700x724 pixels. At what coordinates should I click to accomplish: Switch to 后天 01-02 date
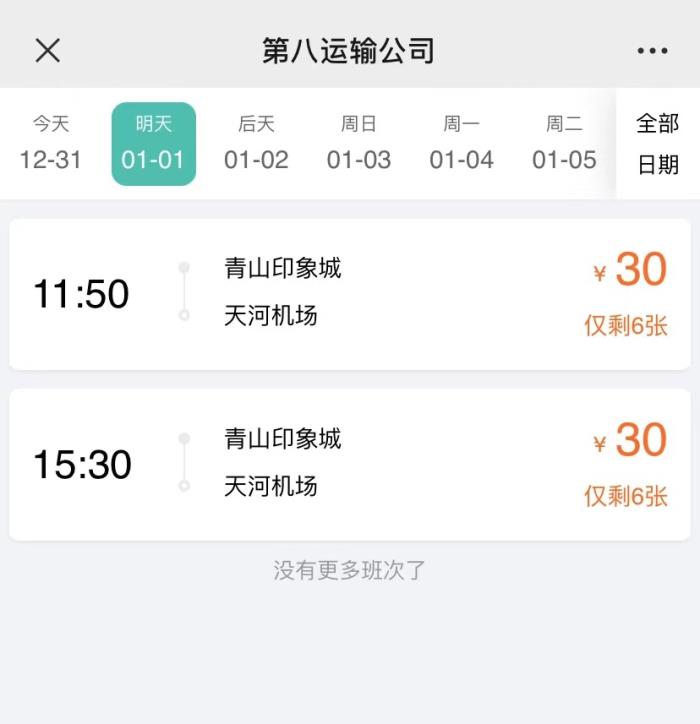[x=256, y=143]
